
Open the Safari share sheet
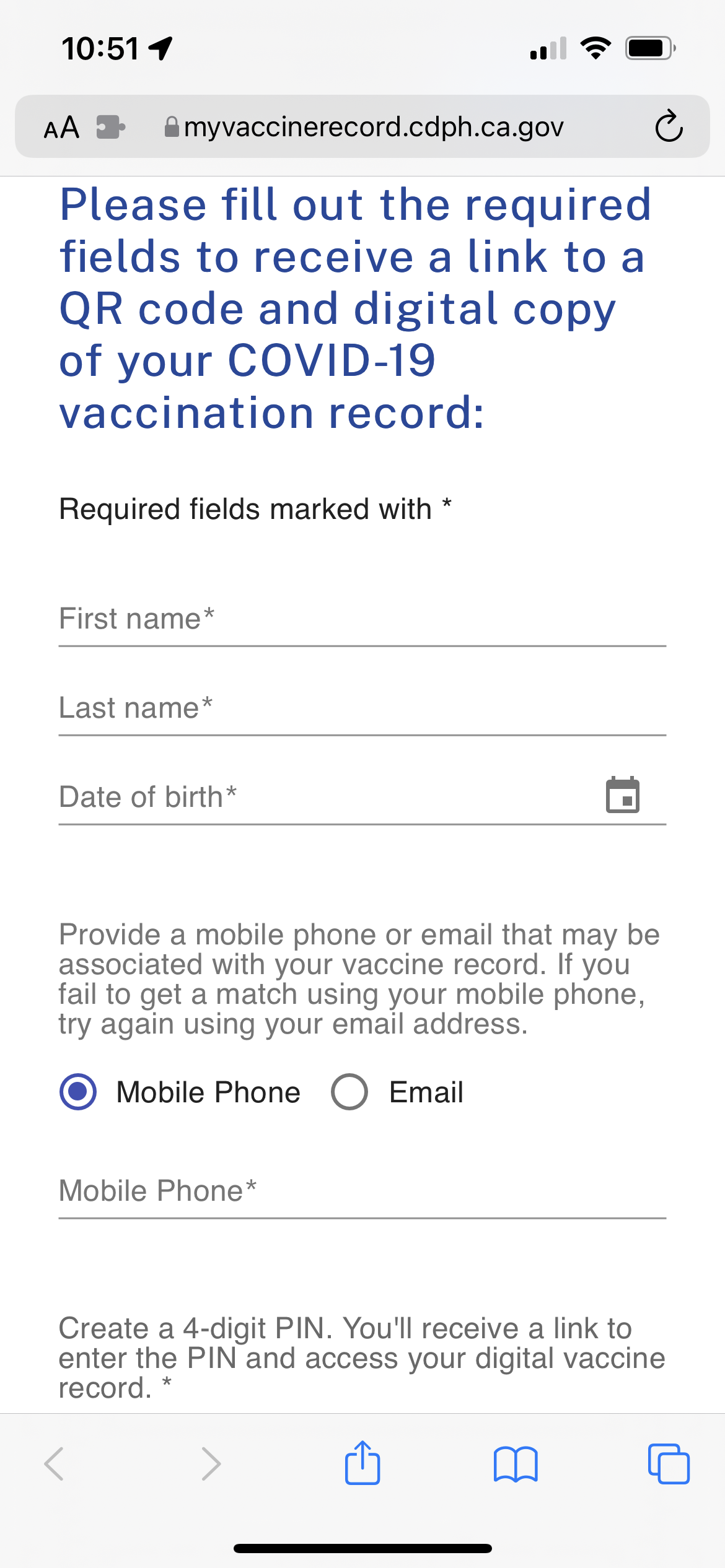pos(362,1464)
